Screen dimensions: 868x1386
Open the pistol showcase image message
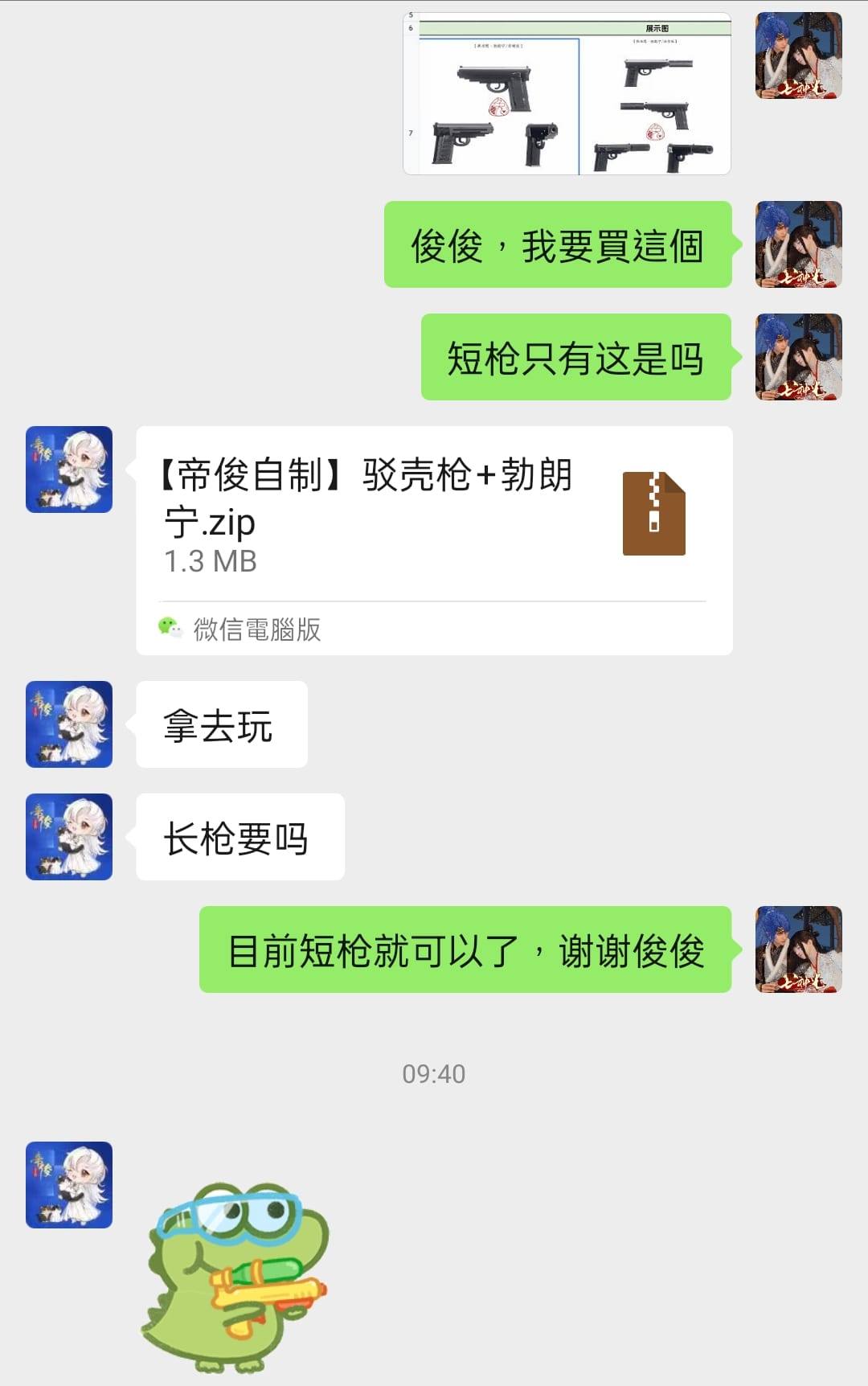(567, 93)
